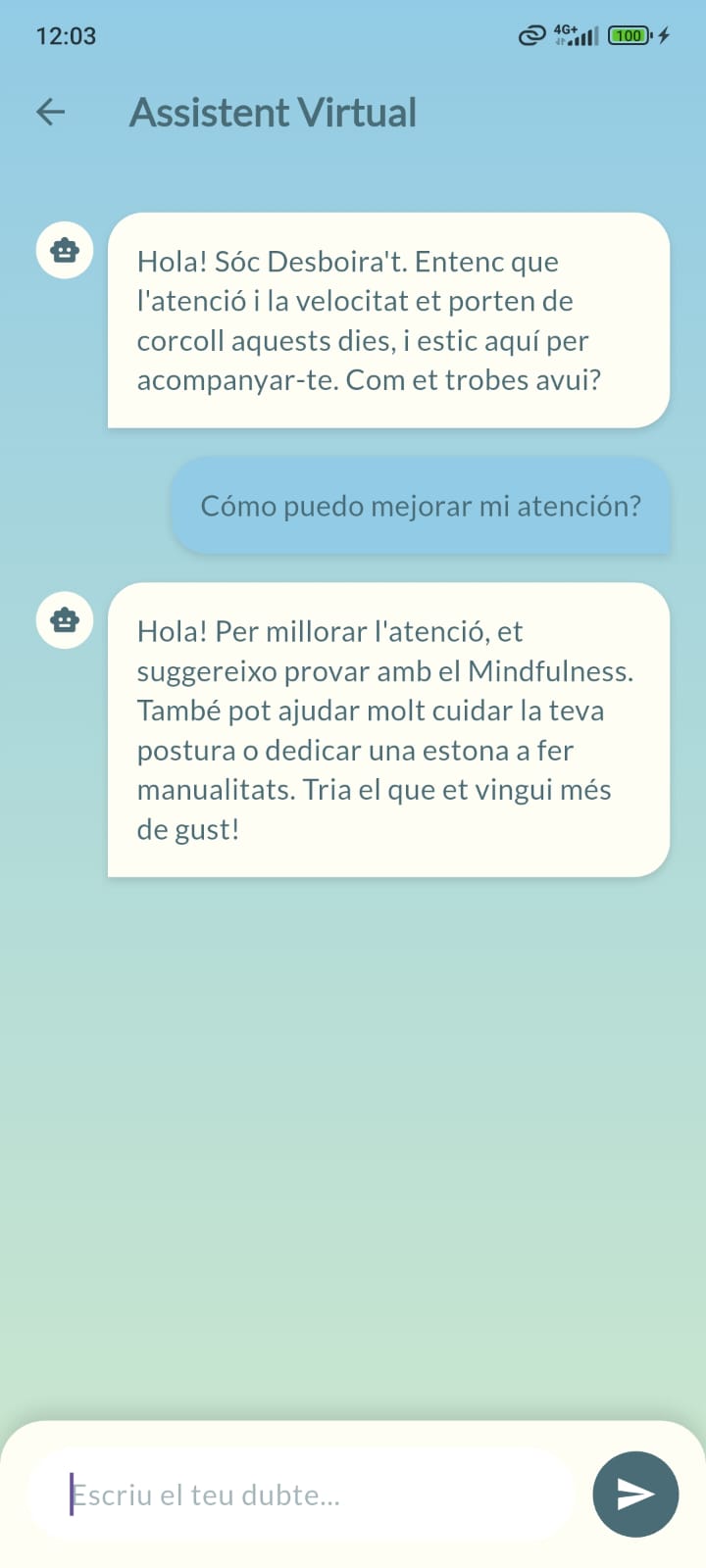Go back from Assistent Virtual
This screenshot has height=1568, width=706.
coord(51,113)
